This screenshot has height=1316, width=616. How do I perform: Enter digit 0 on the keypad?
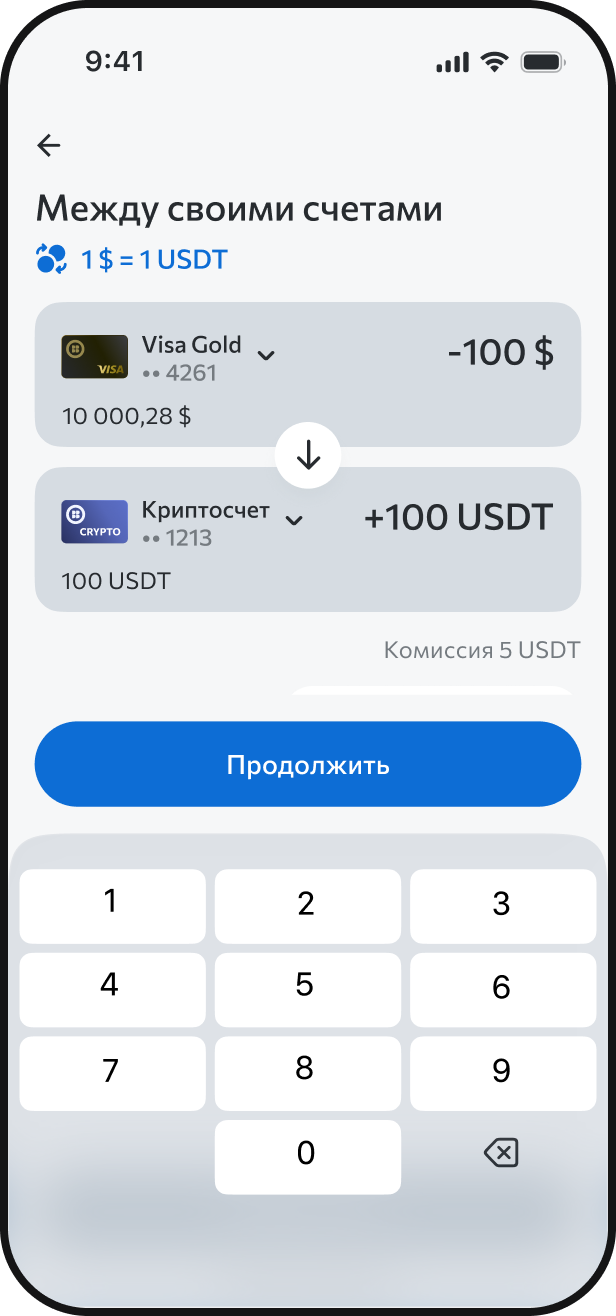(x=307, y=1156)
